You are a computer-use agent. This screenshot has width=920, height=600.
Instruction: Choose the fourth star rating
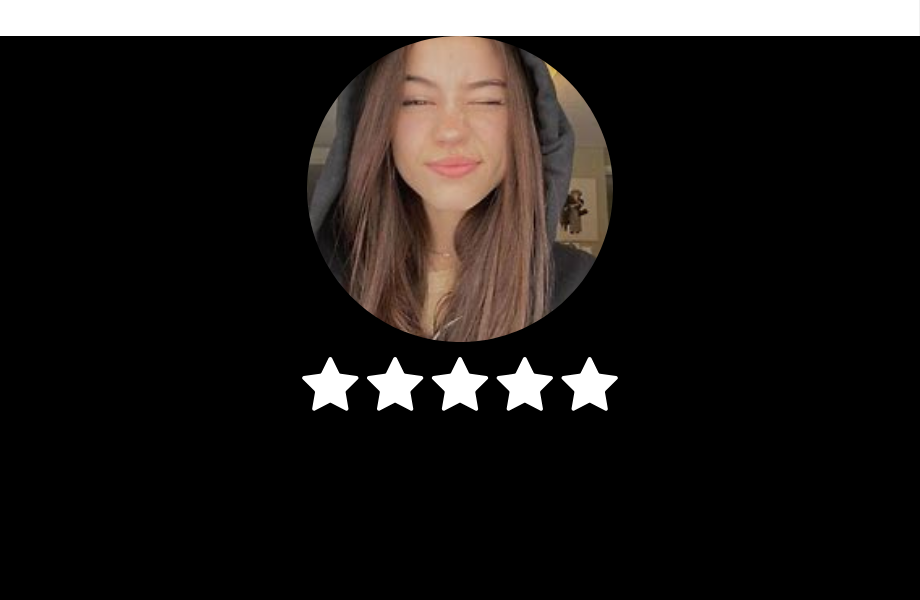pyautogui.click(x=525, y=386)
